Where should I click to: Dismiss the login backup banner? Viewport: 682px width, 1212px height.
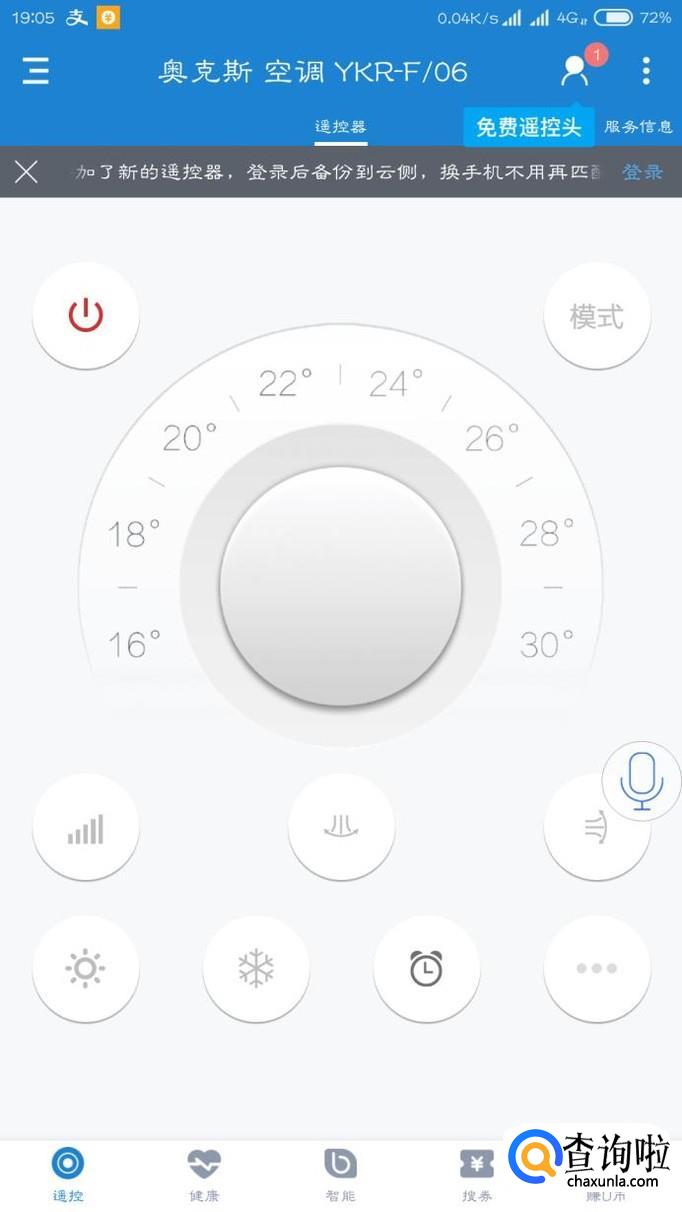pos(27,172)
